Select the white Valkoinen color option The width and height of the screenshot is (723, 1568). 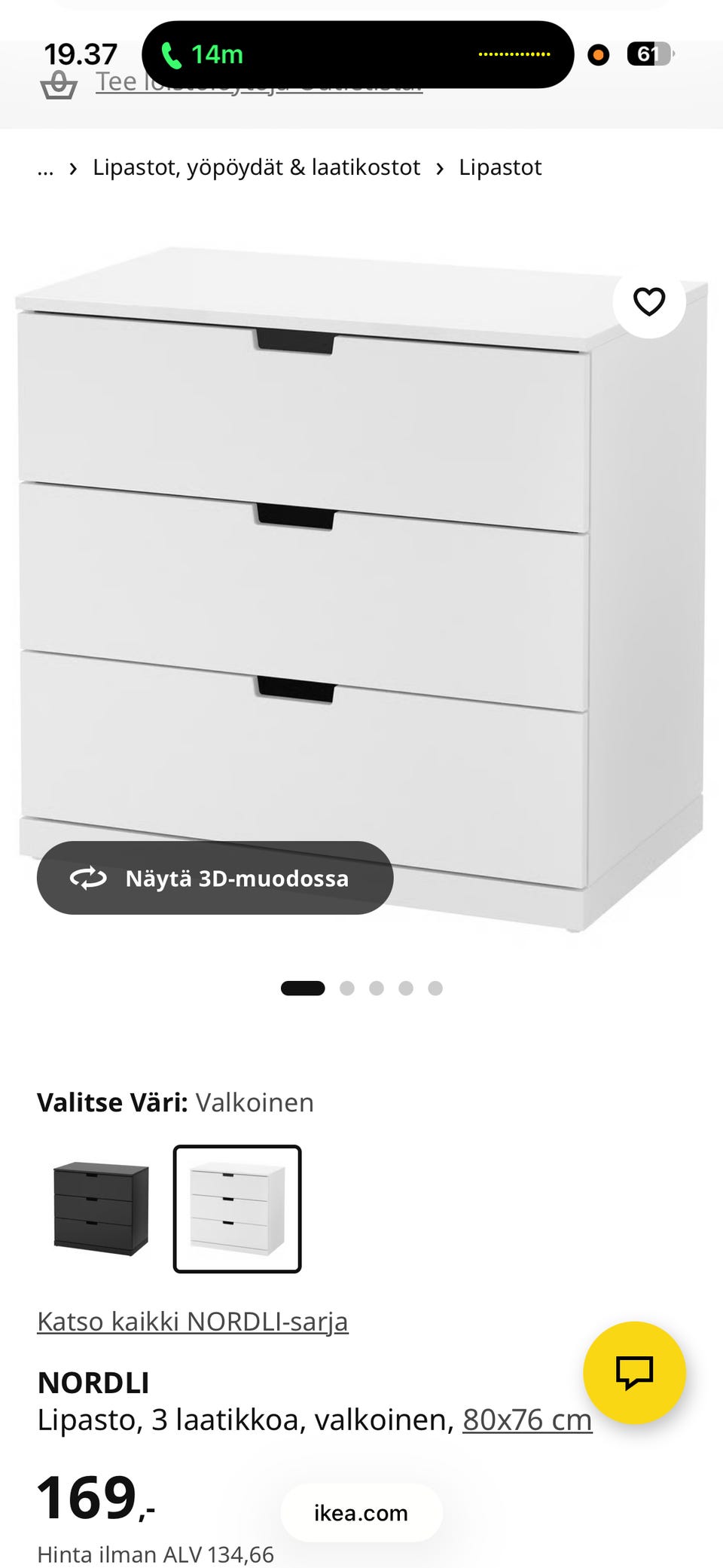point(238,1211)
